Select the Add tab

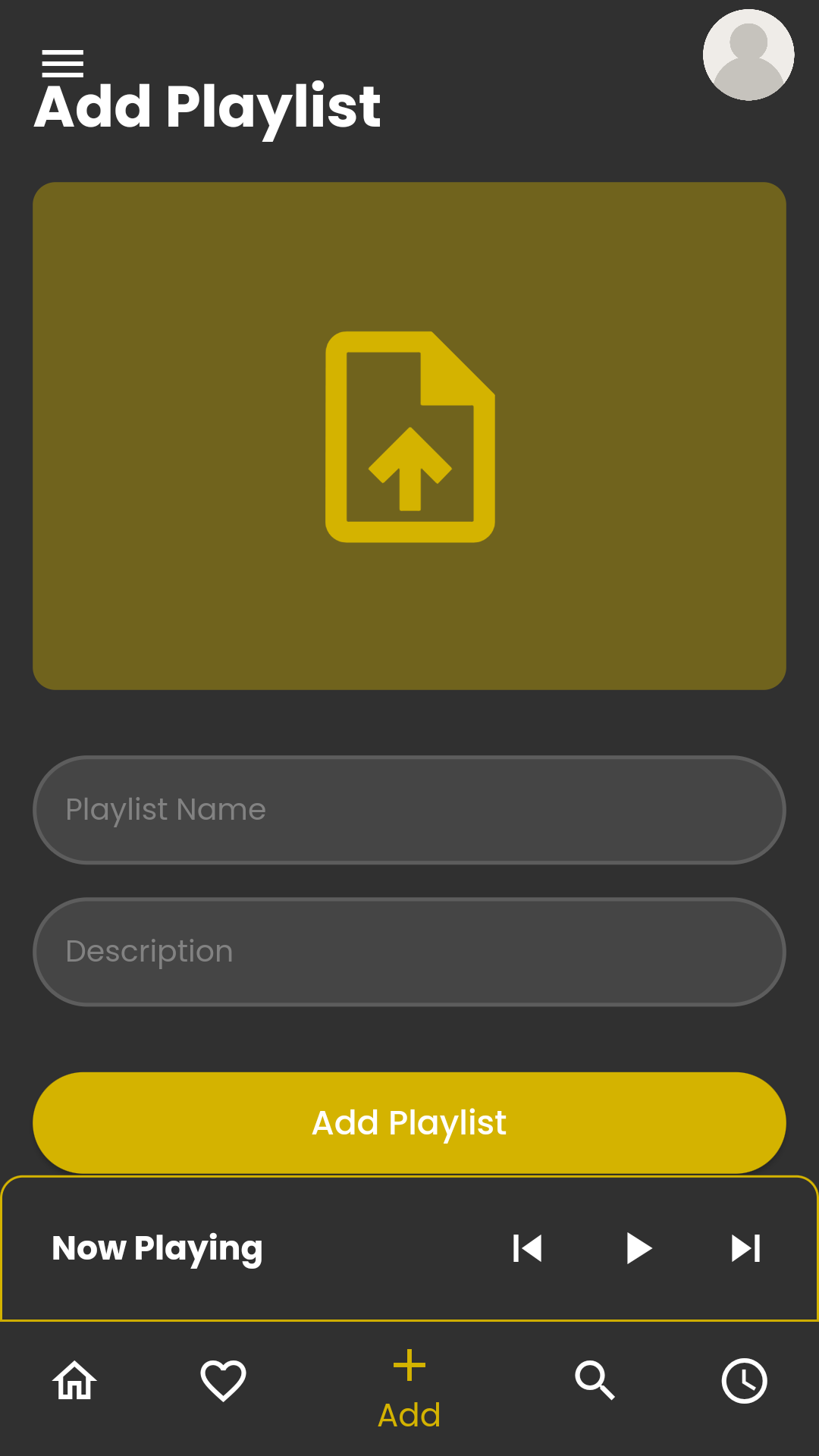pos(409,1389)
